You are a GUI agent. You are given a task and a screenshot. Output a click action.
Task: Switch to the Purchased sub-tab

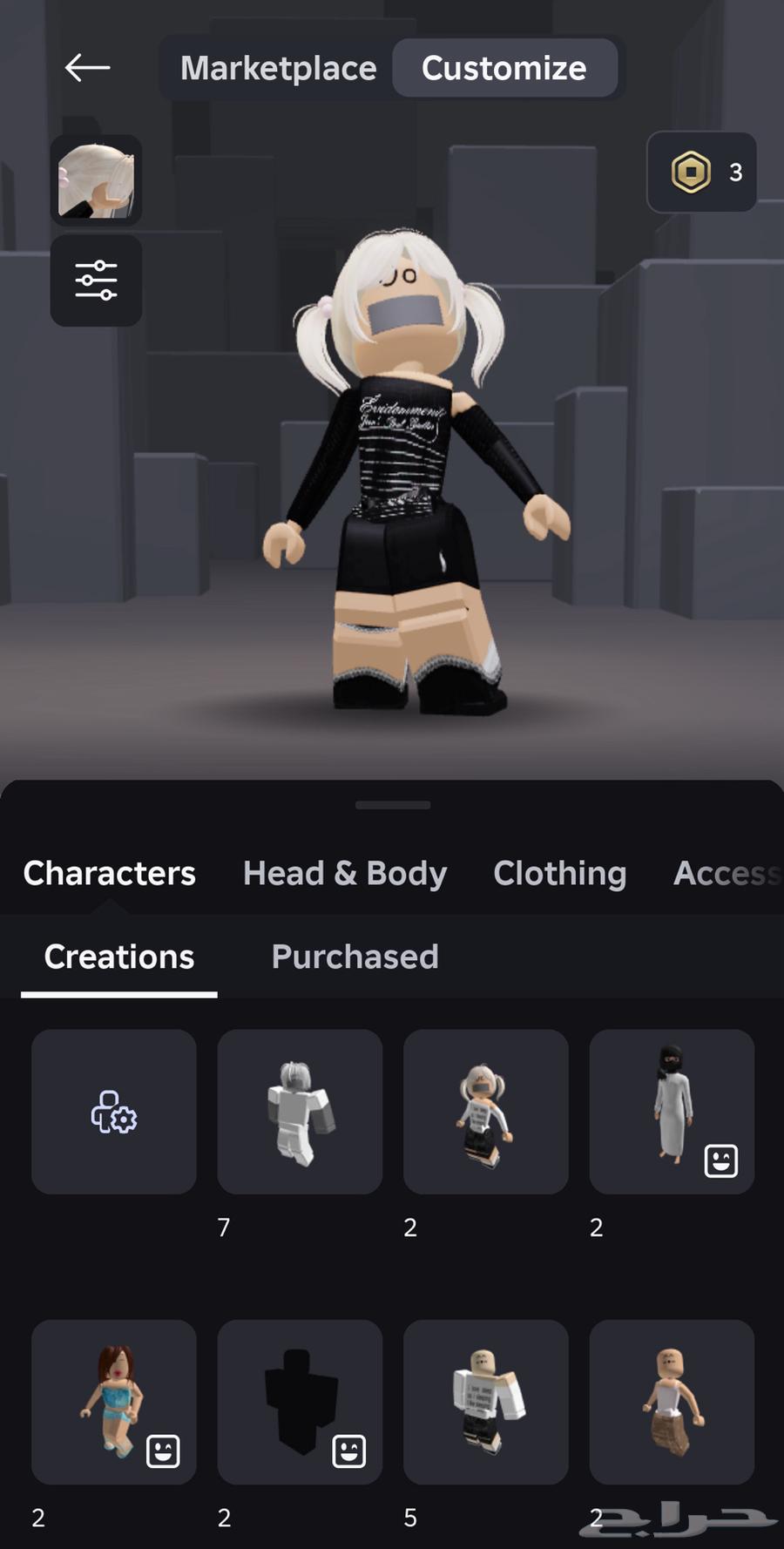(355, 957)
